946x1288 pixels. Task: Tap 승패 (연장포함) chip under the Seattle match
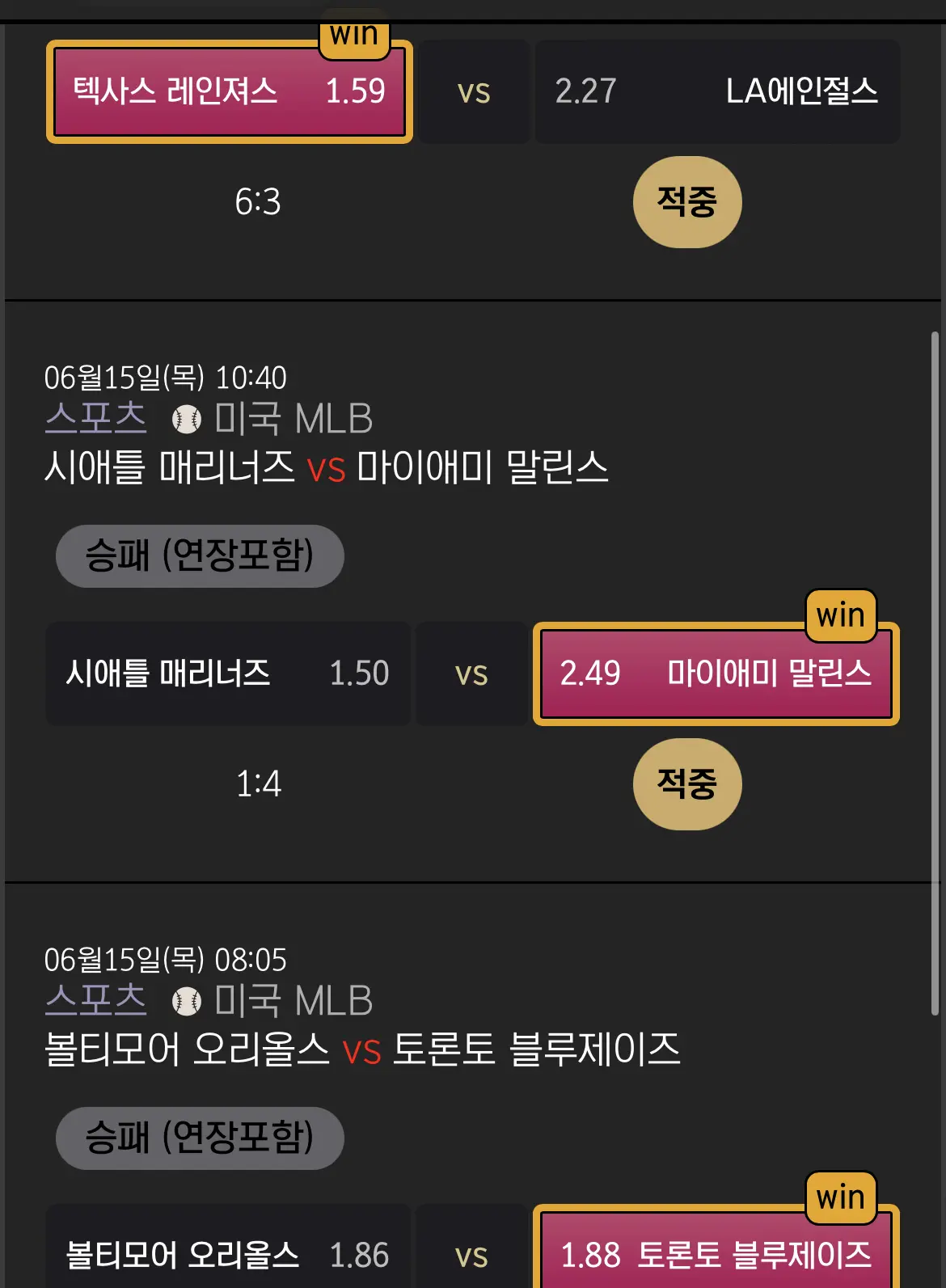[x=200, y=556]
